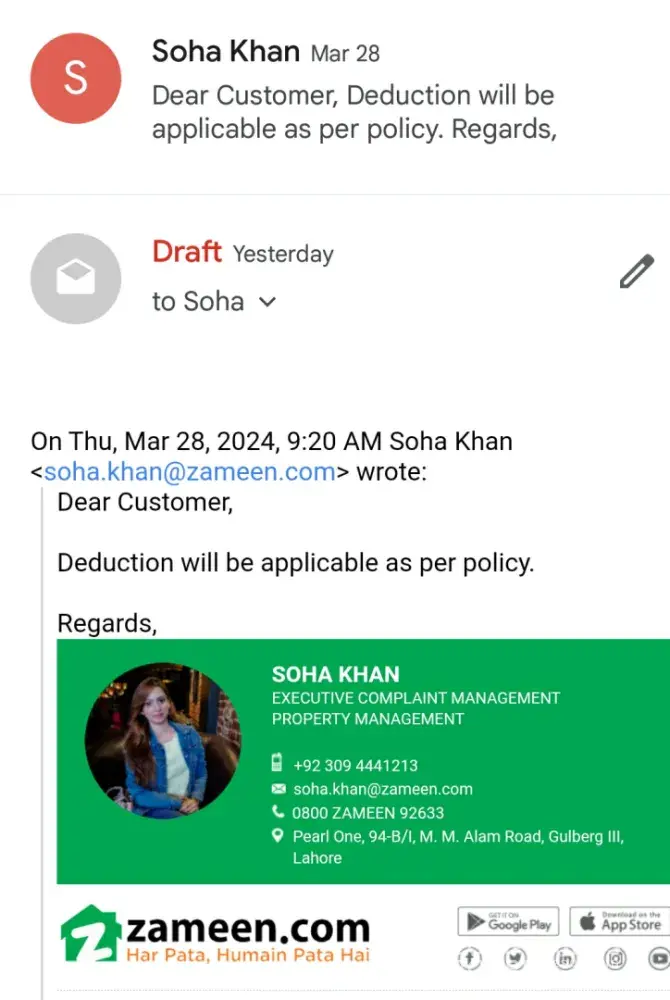
Task: Open Soha Khan's sender avatar
Action: pos(76,78)
